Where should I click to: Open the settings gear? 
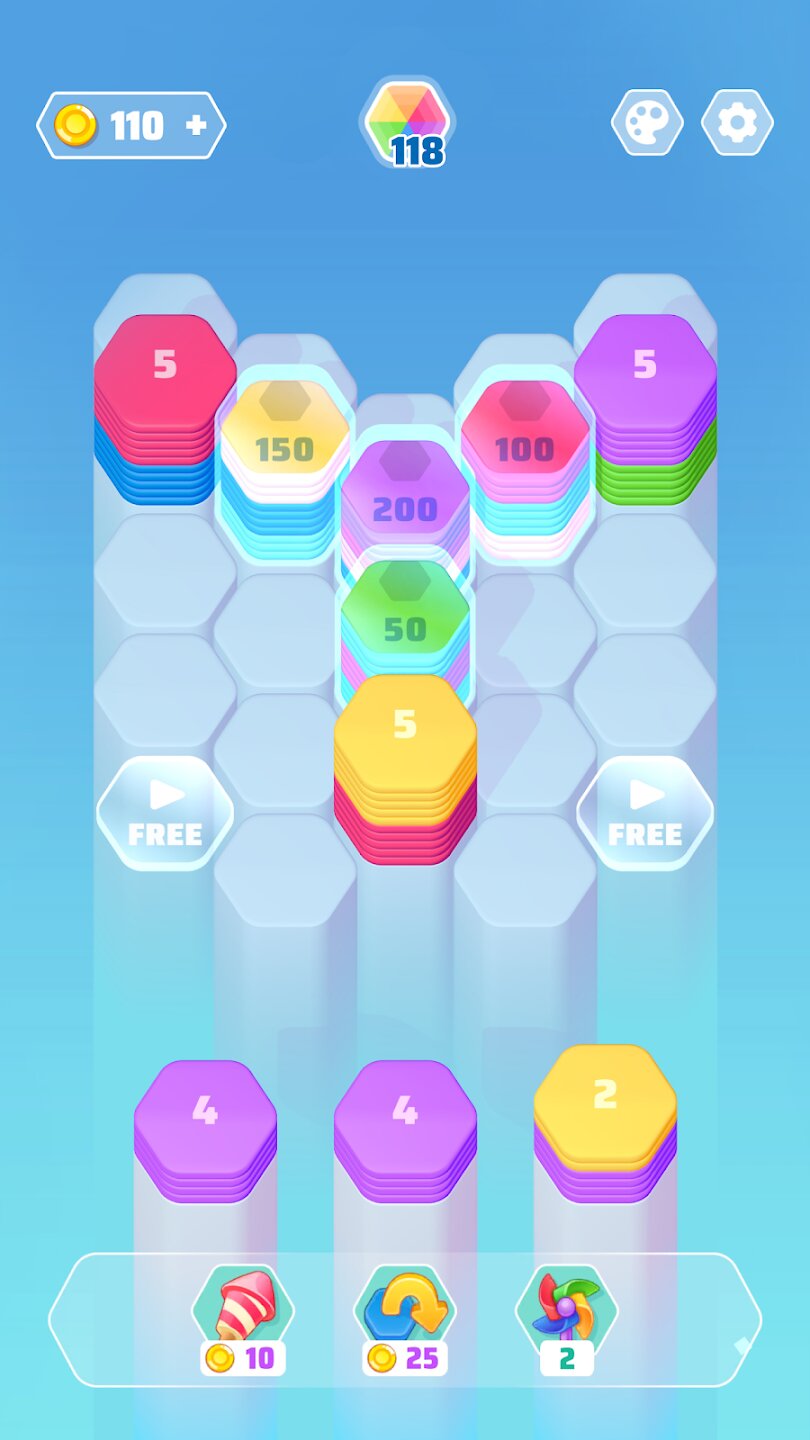pyautogui.click(x=737, y=123)
